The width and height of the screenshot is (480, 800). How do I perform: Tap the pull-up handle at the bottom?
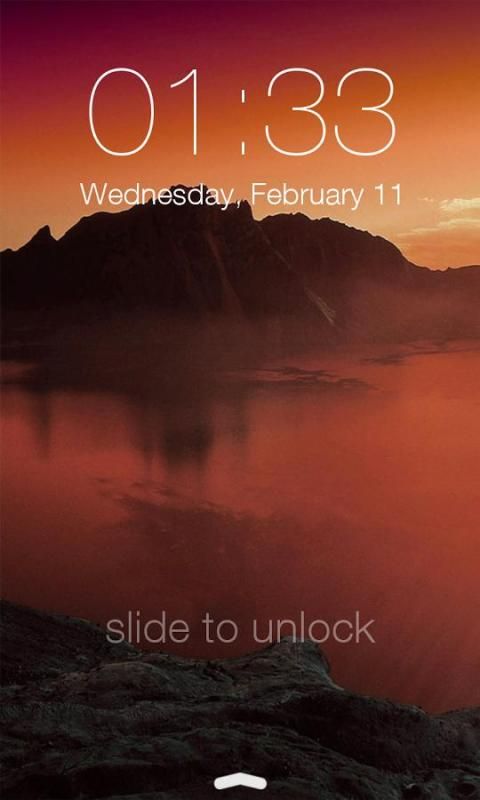tap(240, 781)
